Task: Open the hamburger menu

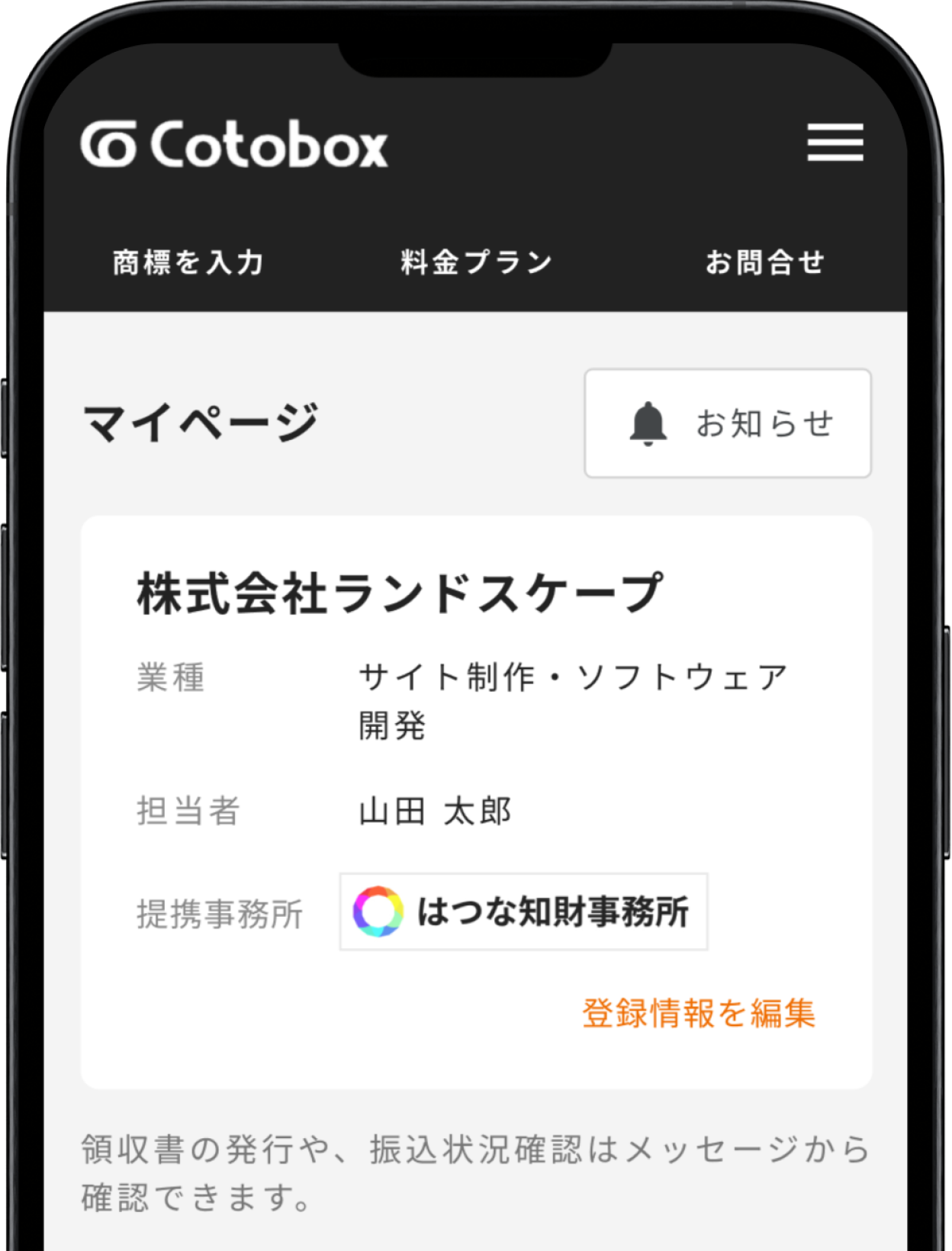Action: [835, 143]
